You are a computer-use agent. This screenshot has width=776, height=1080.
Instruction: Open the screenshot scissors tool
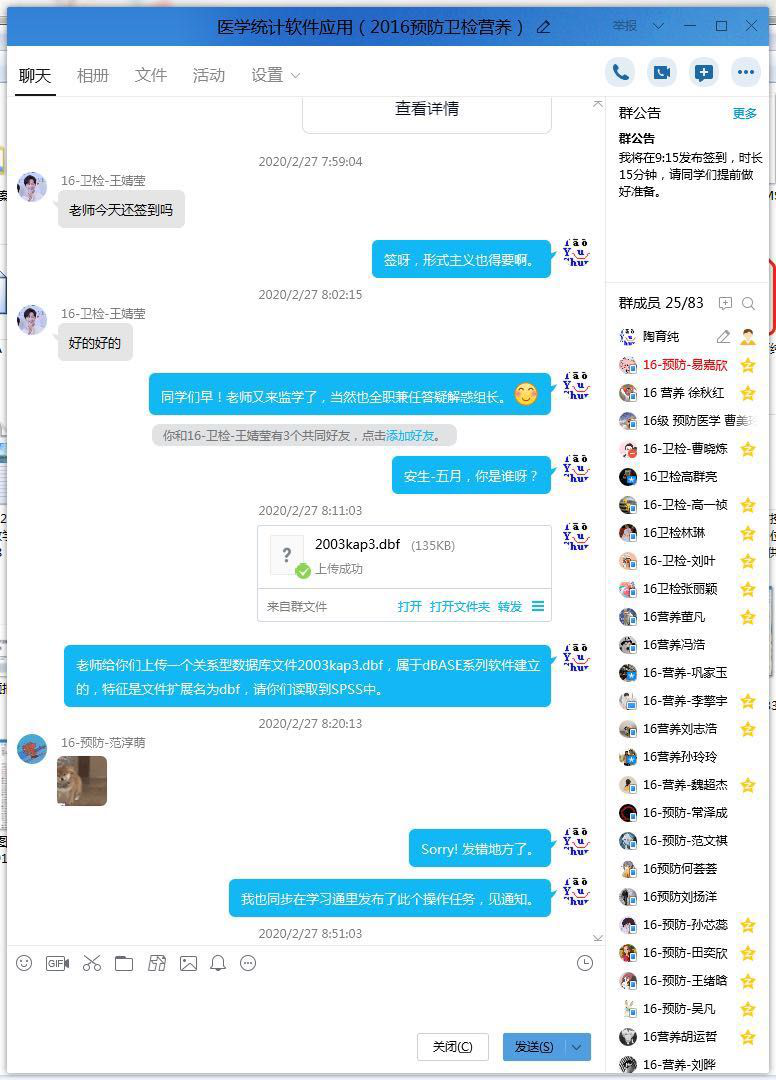[92, 963]
